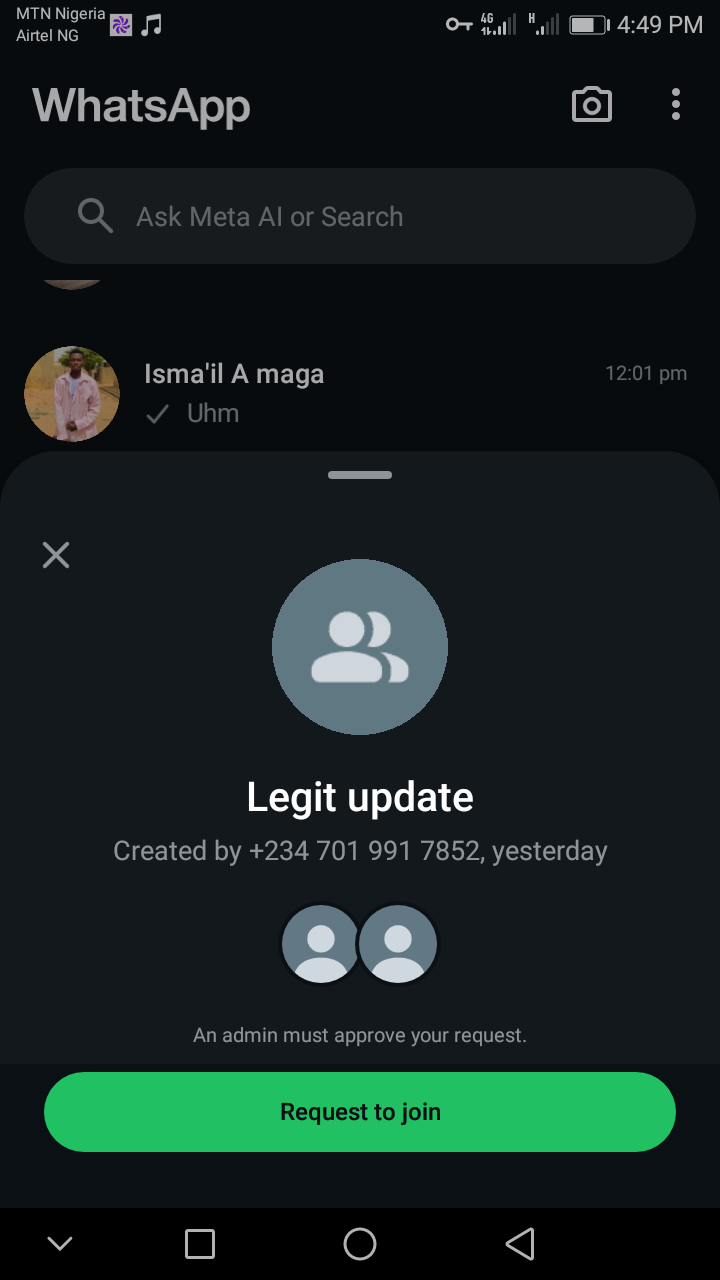Open the WhatsApp camera

coord(591,104)
